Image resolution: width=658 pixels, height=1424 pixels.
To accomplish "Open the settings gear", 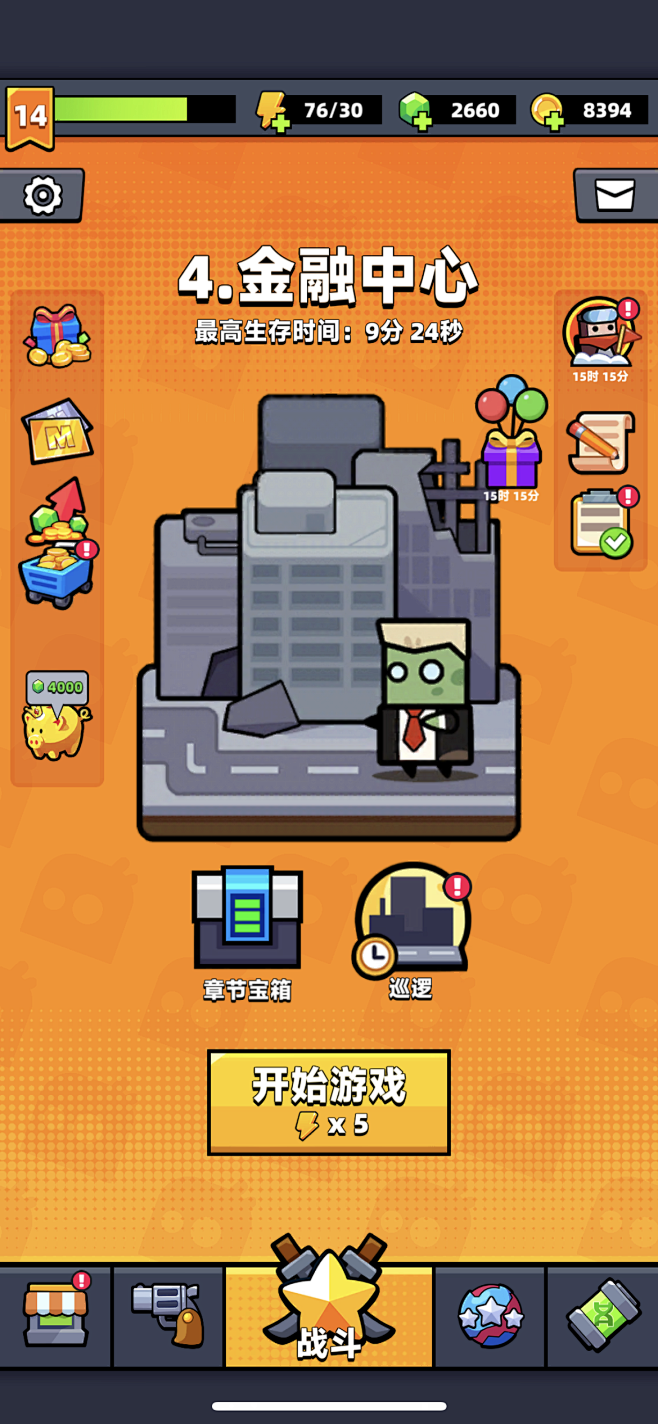I will 42,195.
